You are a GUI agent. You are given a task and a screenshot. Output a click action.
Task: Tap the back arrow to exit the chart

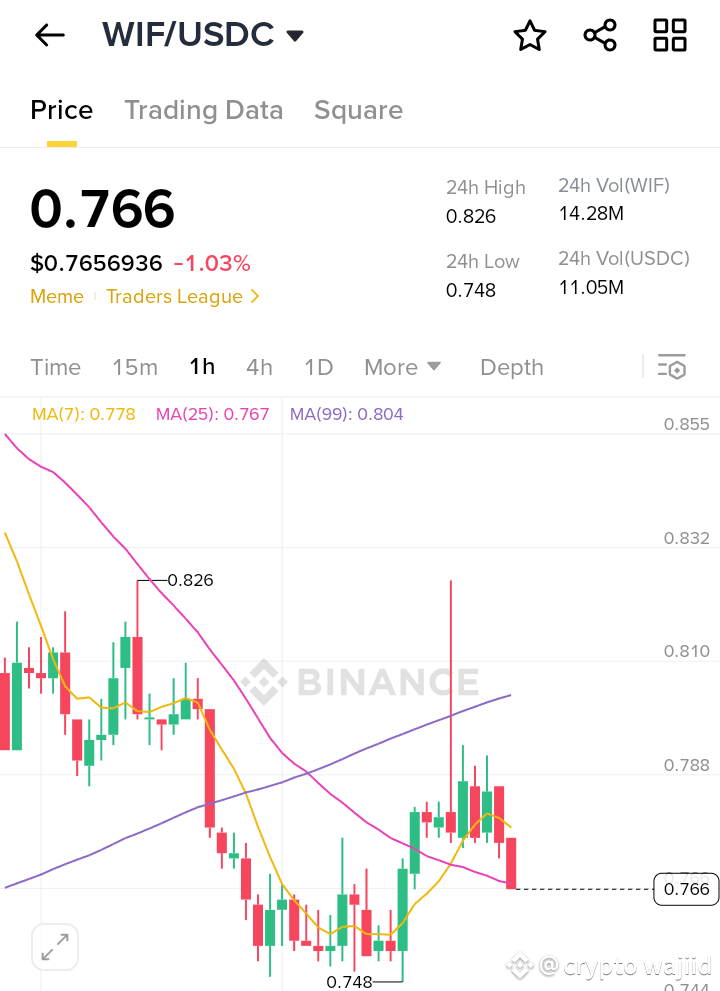(x=48, y=35)
